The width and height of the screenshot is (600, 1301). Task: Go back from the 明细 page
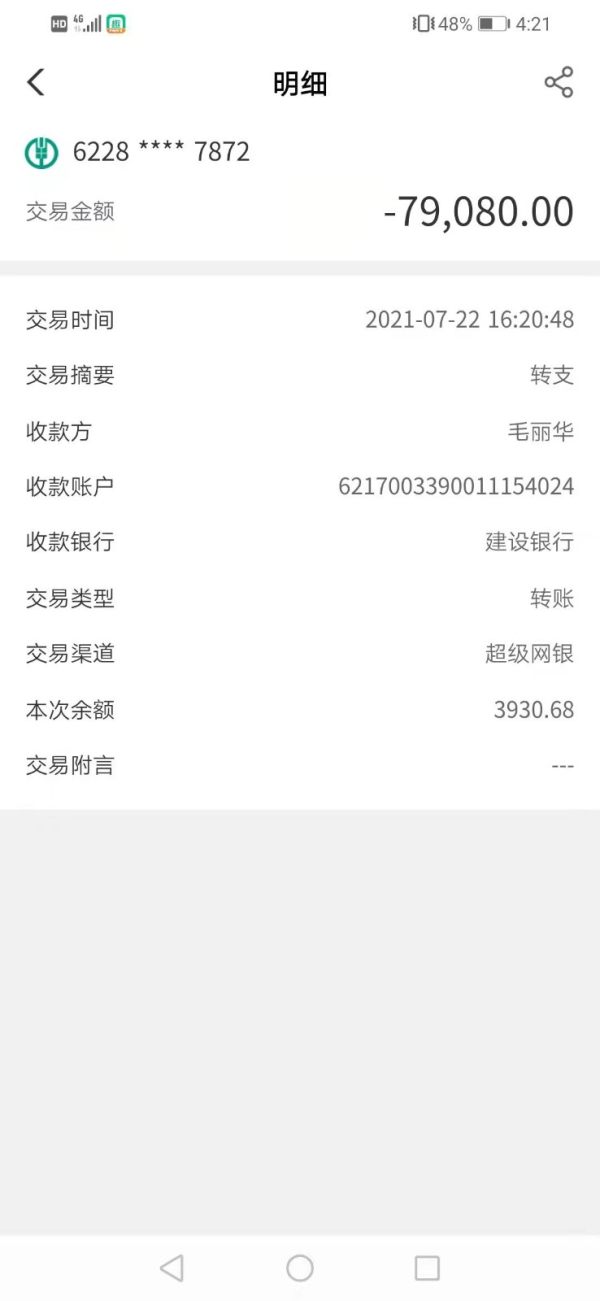36,82
